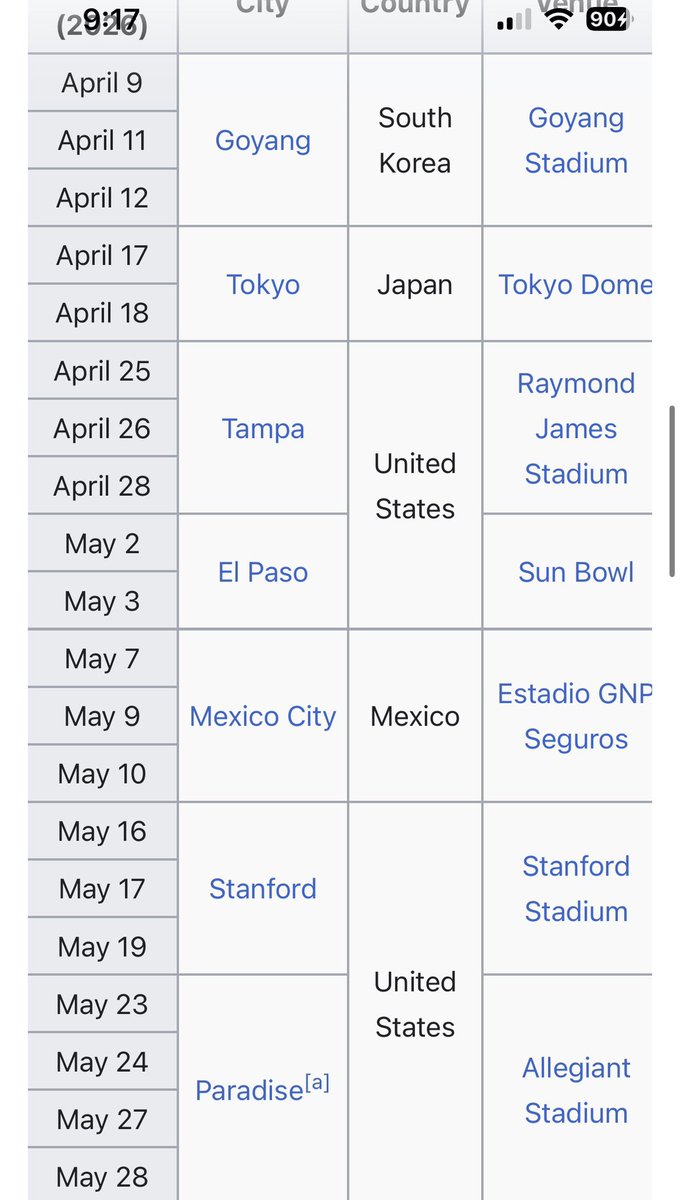This screenshot has height=1200, width=680.
Task: Open the Allegiant Stadium link
Action: pyautogui.click(x=576, y=1091)
